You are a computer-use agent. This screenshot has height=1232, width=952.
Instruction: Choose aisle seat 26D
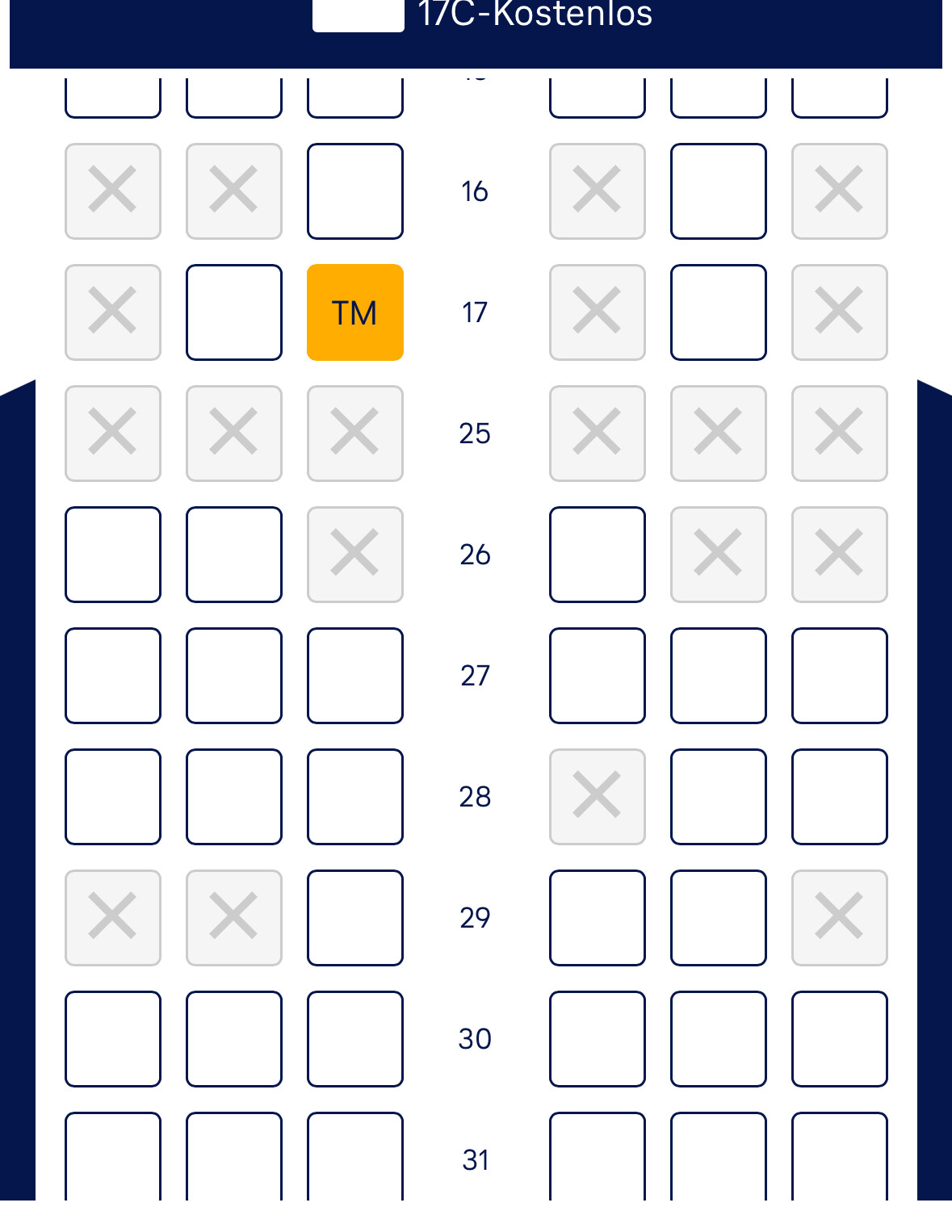pyautogui.click(x=598, y=555)
